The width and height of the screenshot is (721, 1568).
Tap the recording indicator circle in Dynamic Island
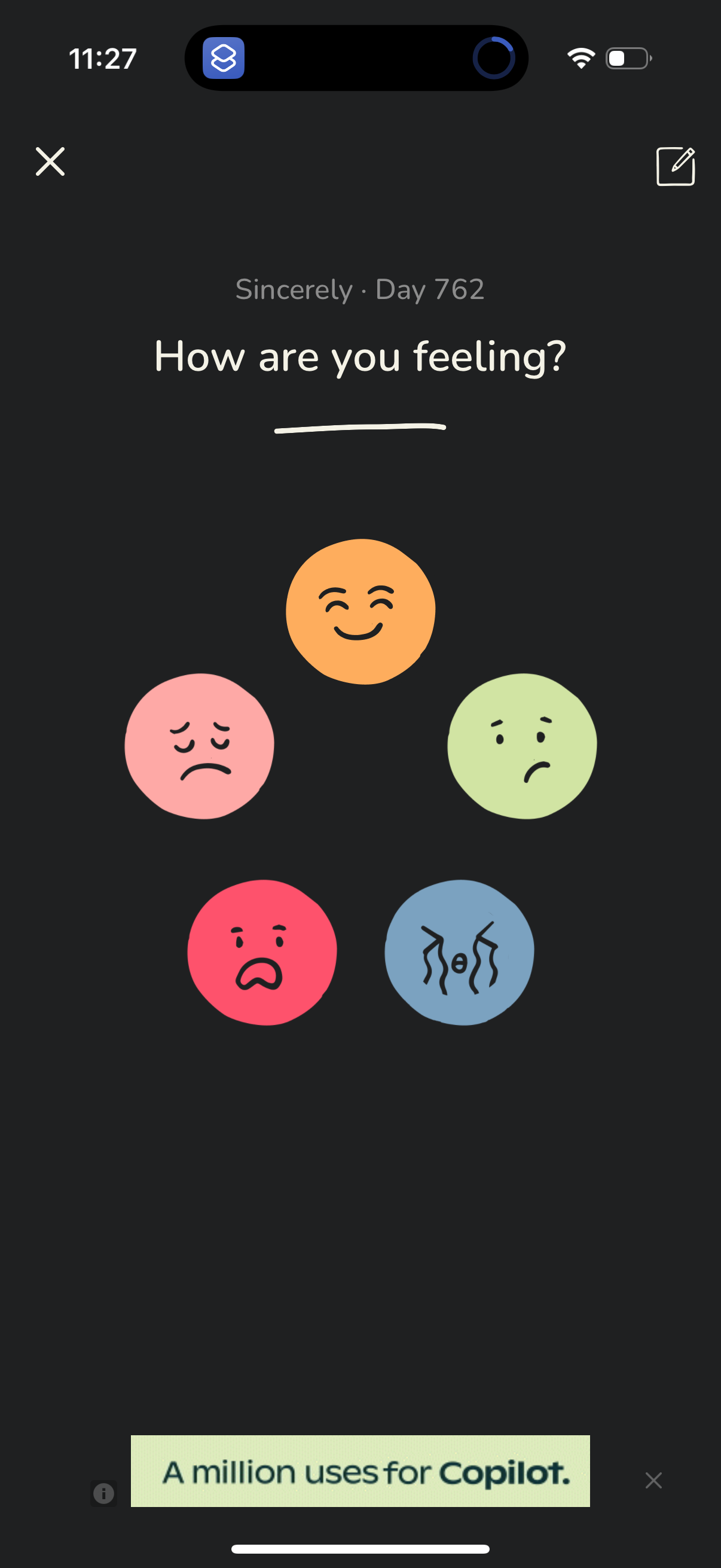pos(494,58)
